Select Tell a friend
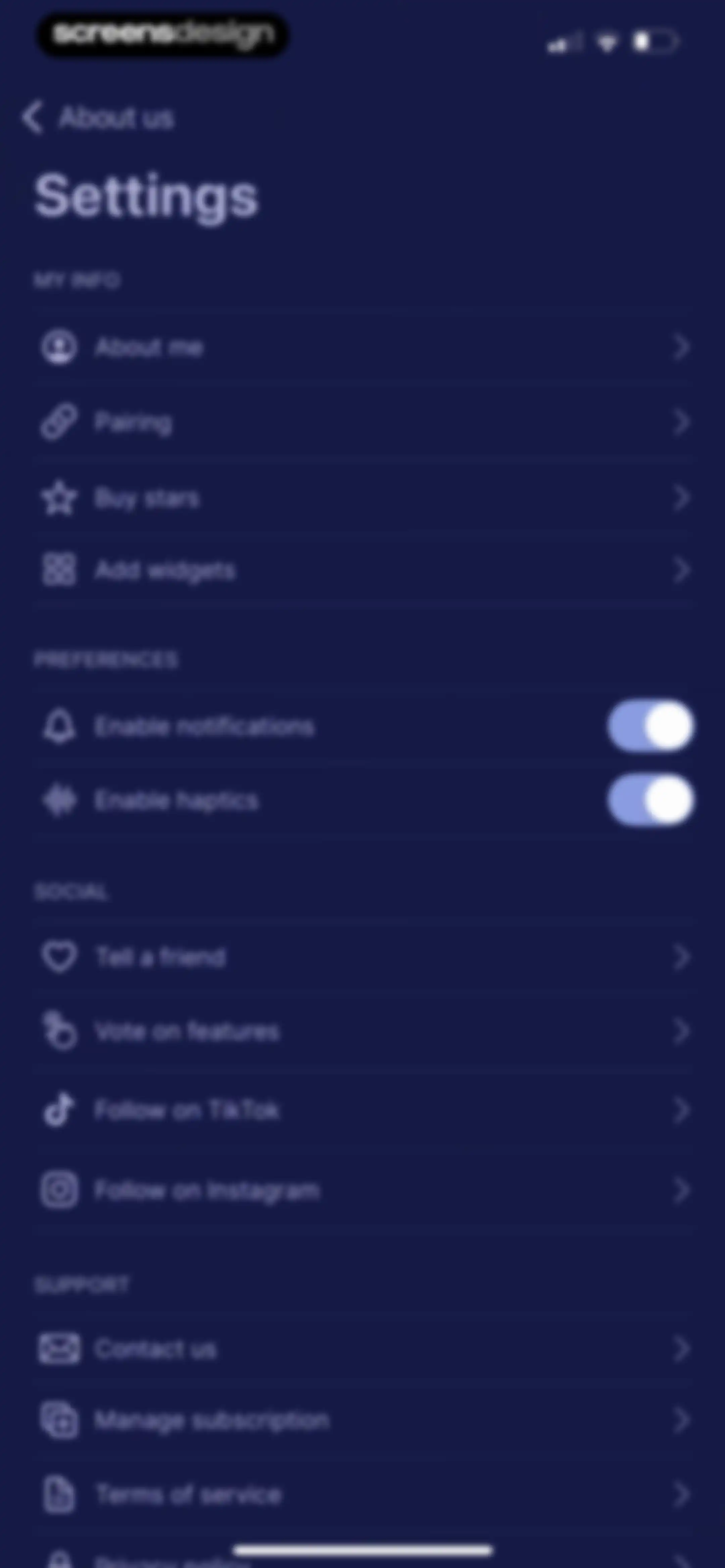 pos(364,957)
